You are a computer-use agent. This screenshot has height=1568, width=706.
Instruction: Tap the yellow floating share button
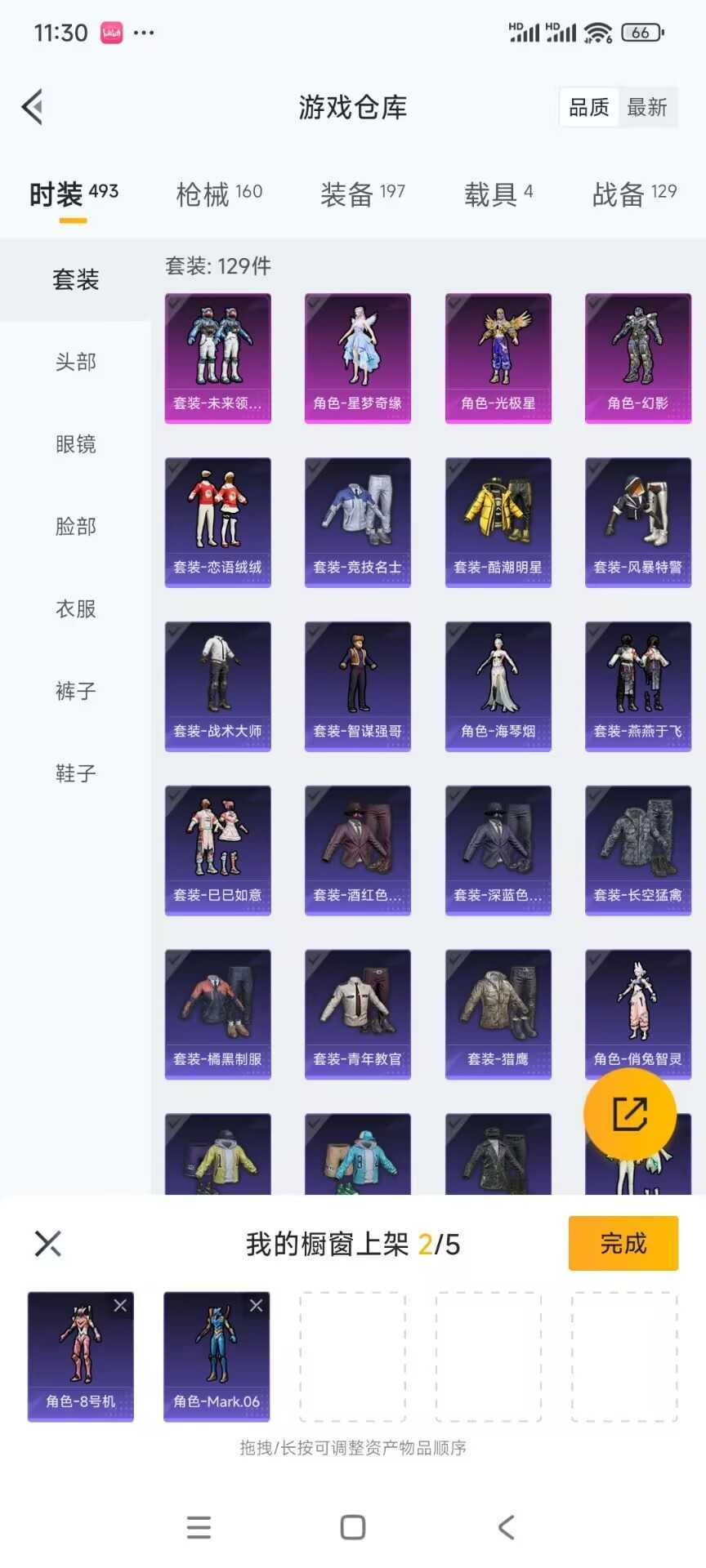point(630,1113)
